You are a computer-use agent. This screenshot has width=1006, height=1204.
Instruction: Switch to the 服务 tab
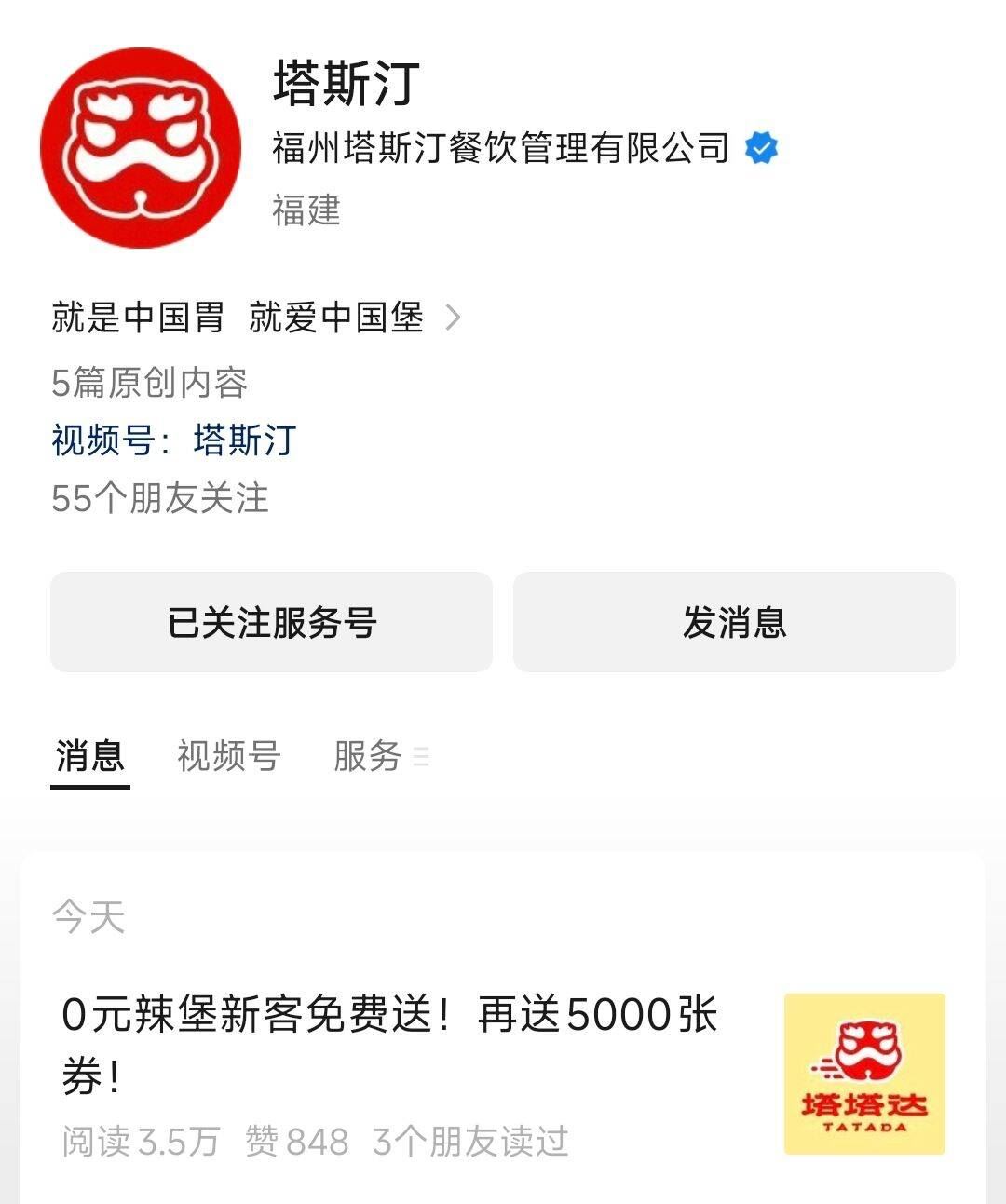(x=368, y=756)
